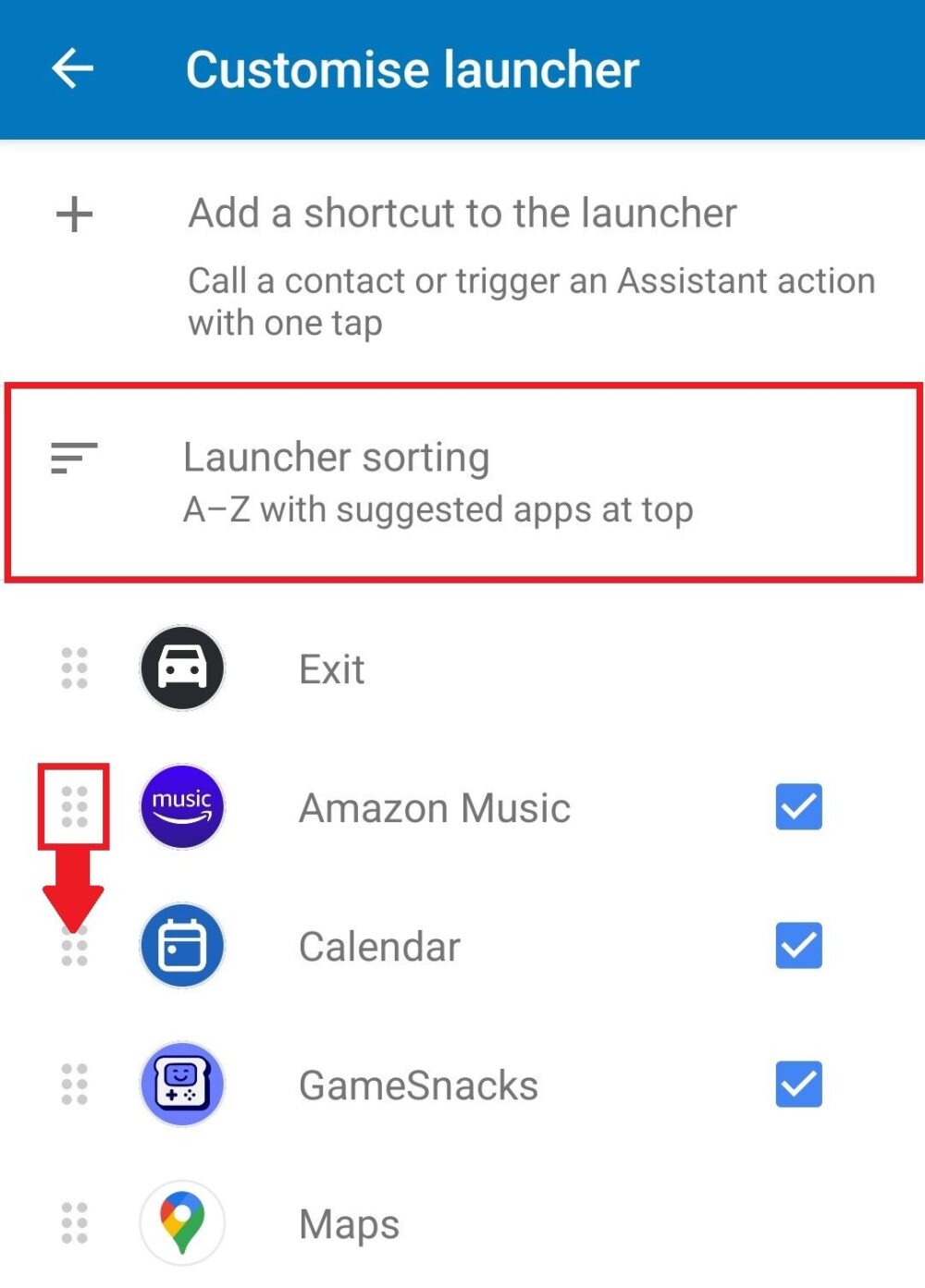Add a shortcut to the launcher
Viewport: 925px width, 1288px height.
point(462,215)
